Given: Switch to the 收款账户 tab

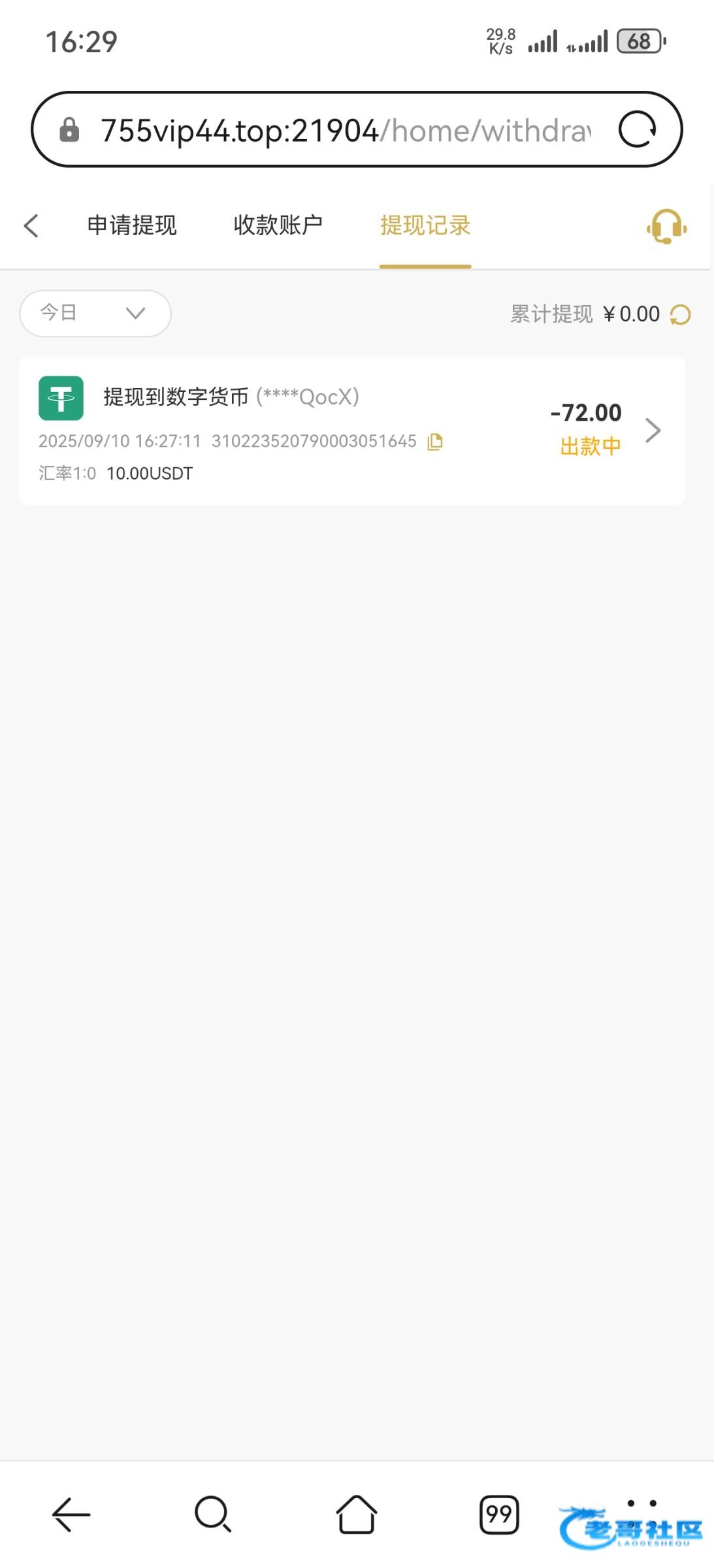Looking at the screenshot, I should coord(278,225).
